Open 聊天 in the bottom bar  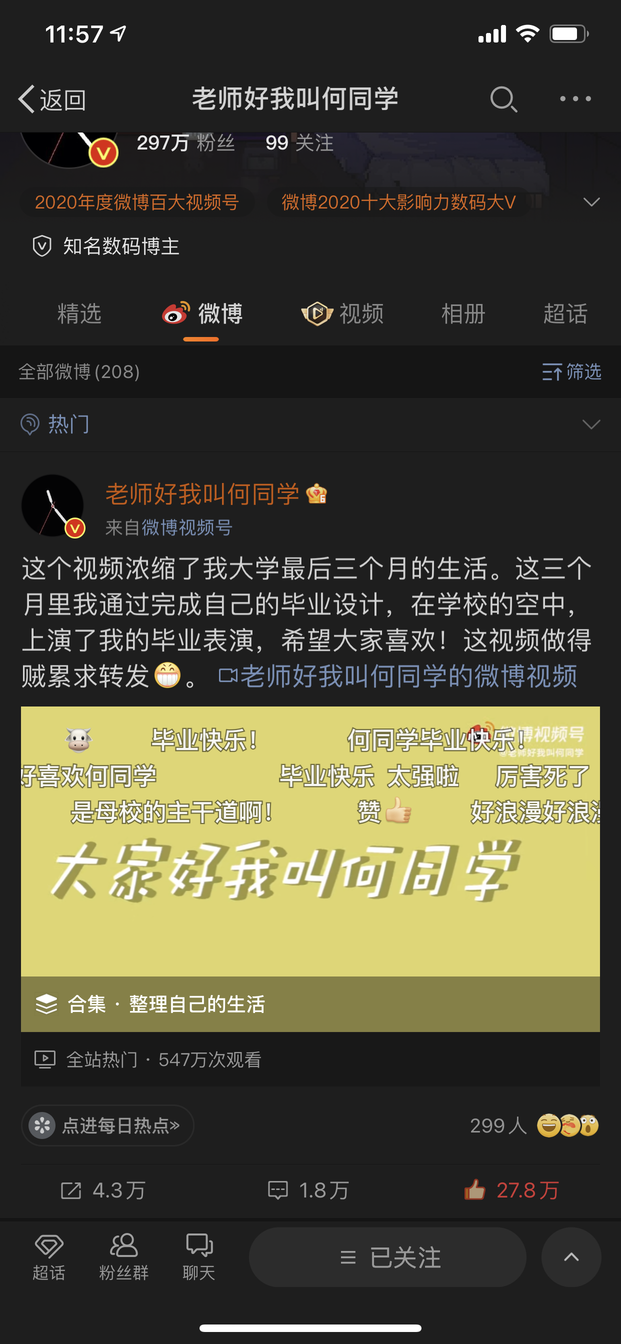199,1256
